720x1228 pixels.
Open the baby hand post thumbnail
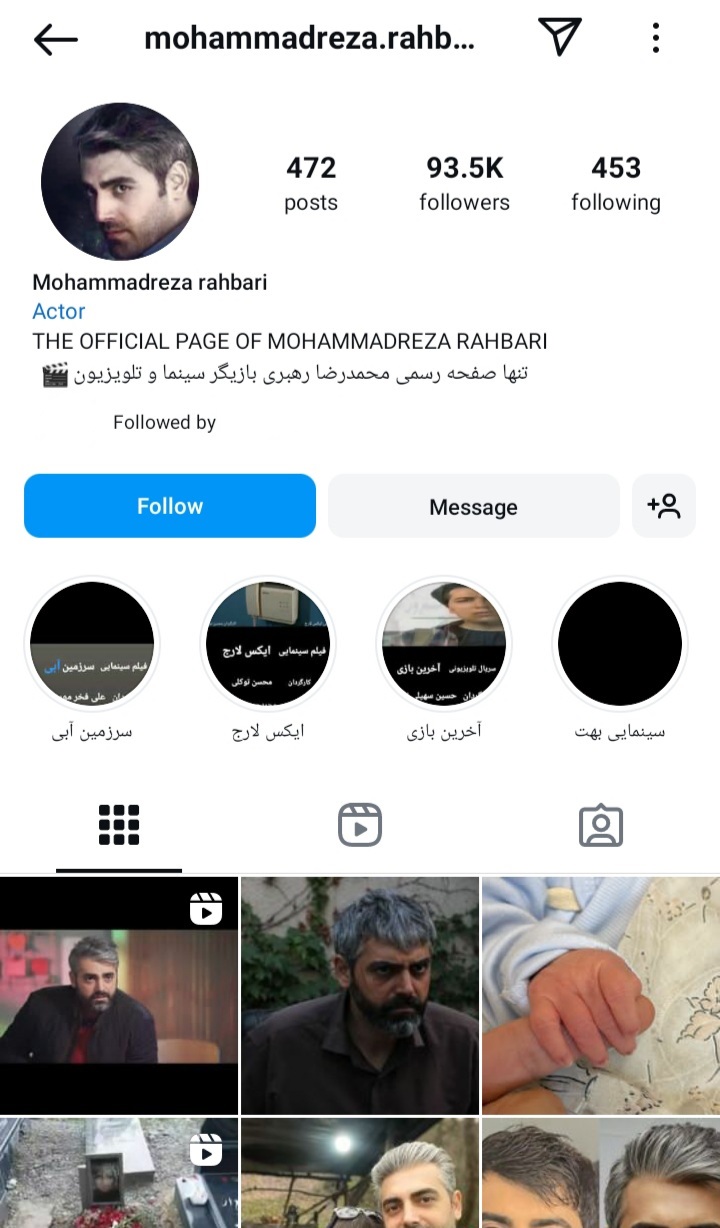click(x=600, y=993)
